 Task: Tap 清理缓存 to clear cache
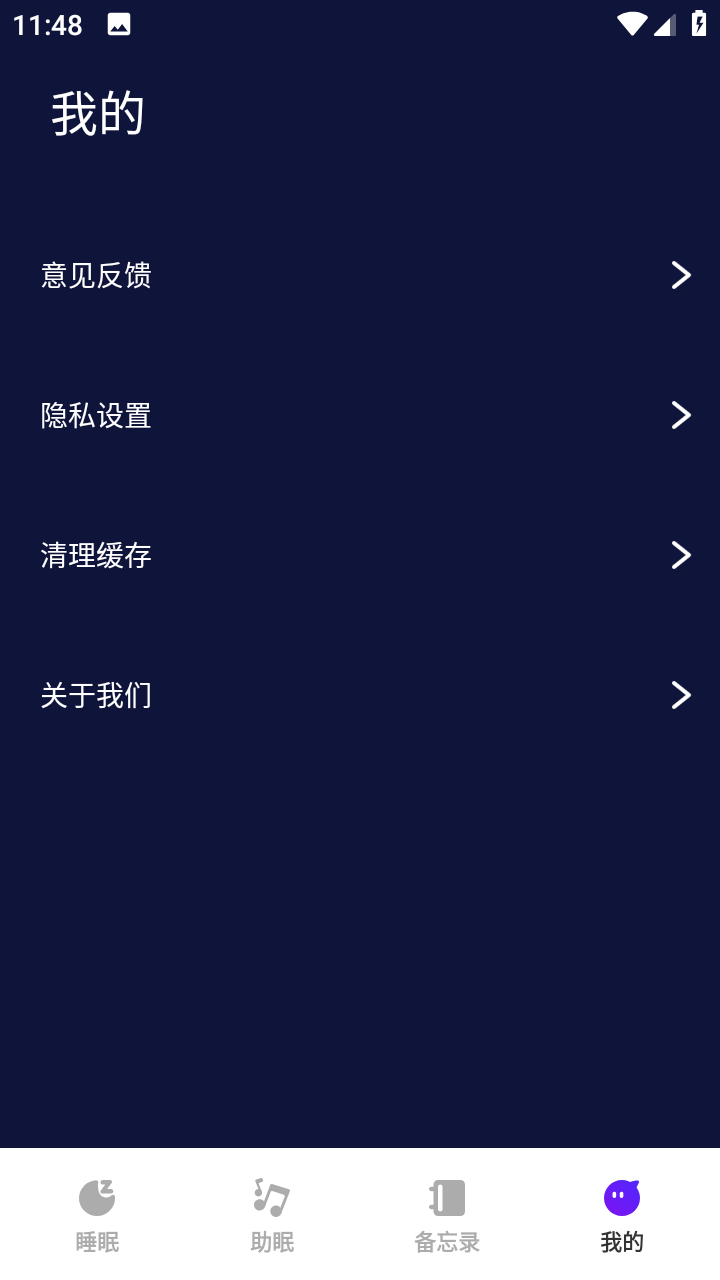click(96, 556)
